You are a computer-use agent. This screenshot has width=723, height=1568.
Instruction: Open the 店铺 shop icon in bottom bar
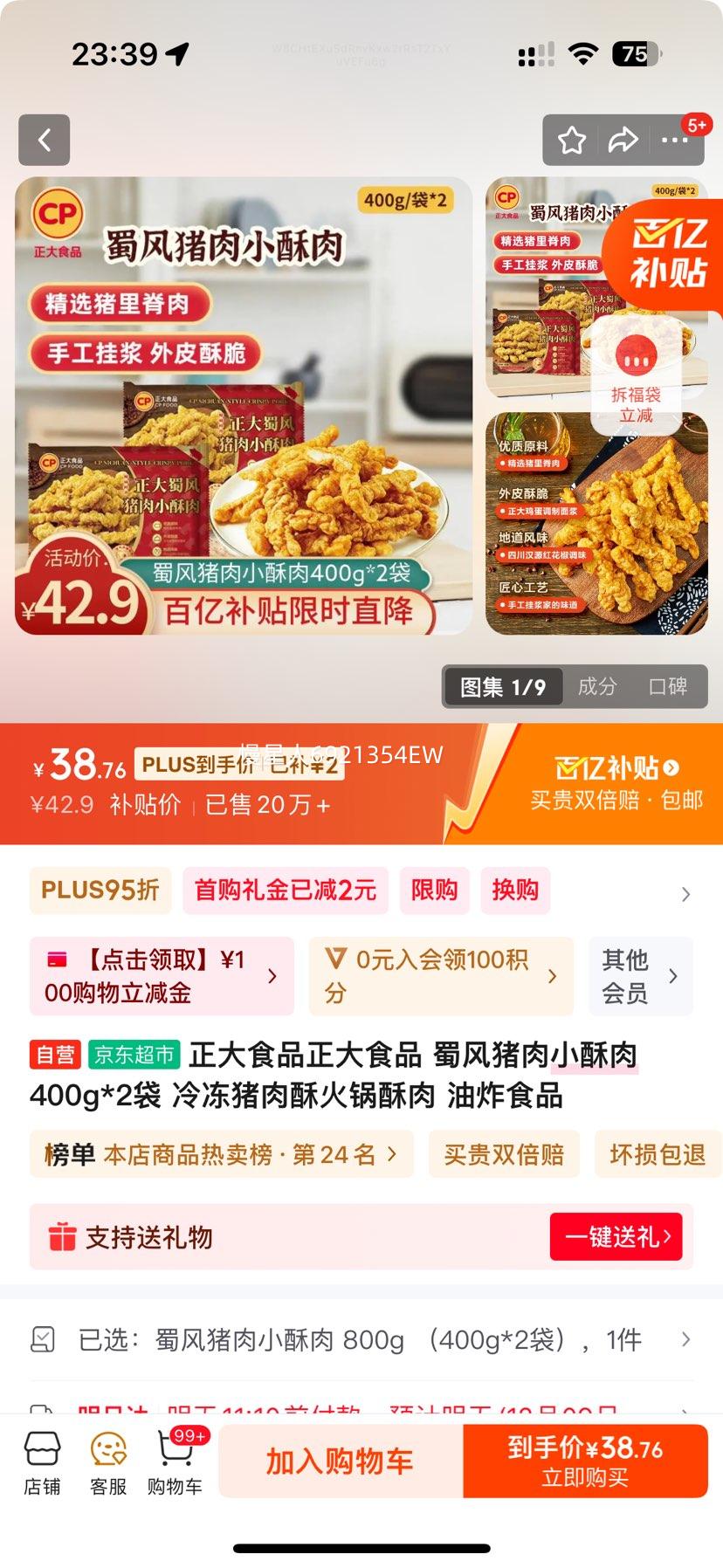click(x=42, y=1460)
